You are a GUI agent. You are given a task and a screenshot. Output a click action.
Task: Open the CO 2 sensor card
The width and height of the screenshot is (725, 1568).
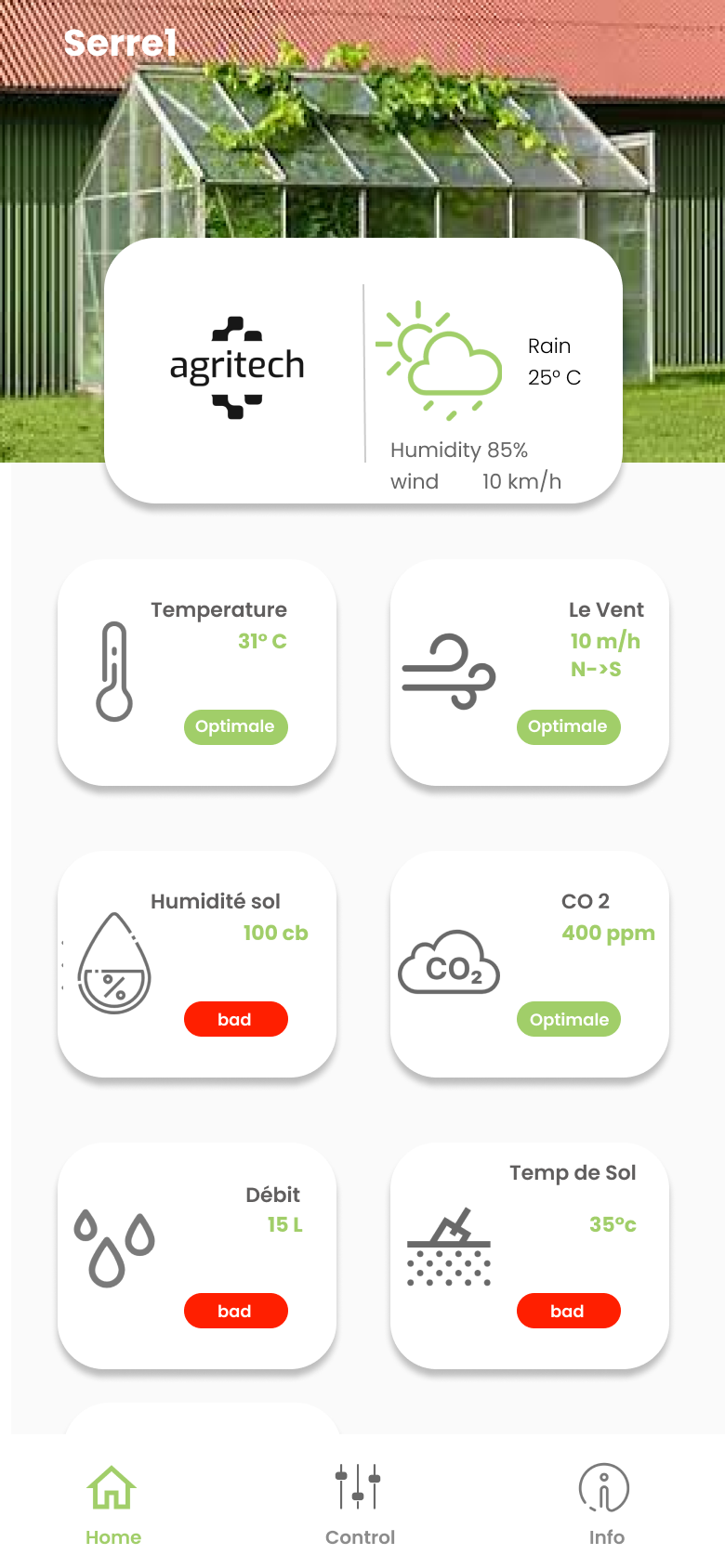point(529,964)
